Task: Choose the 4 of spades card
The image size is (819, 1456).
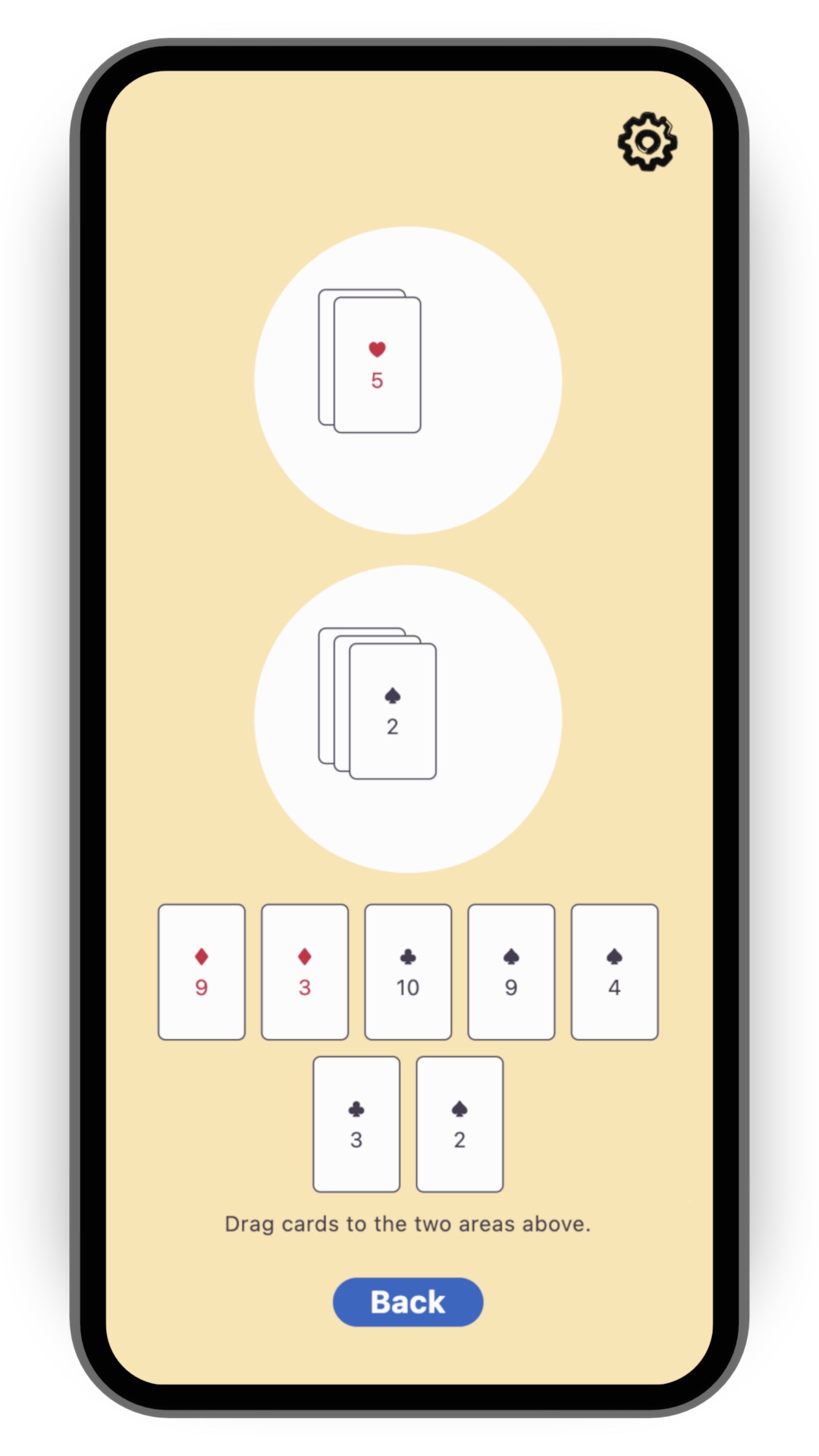Action: (614, 971)
